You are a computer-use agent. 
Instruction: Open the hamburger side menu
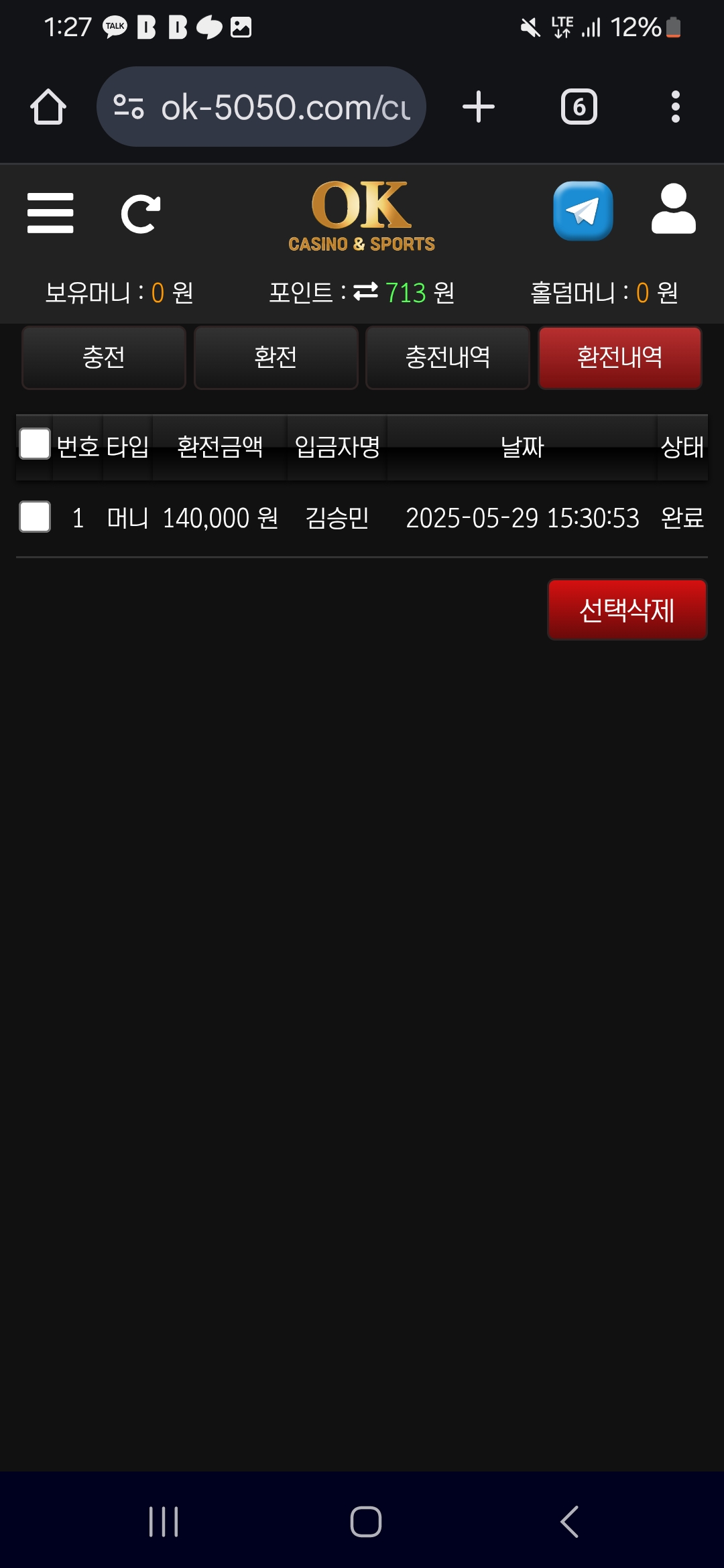tap(50, 213)
